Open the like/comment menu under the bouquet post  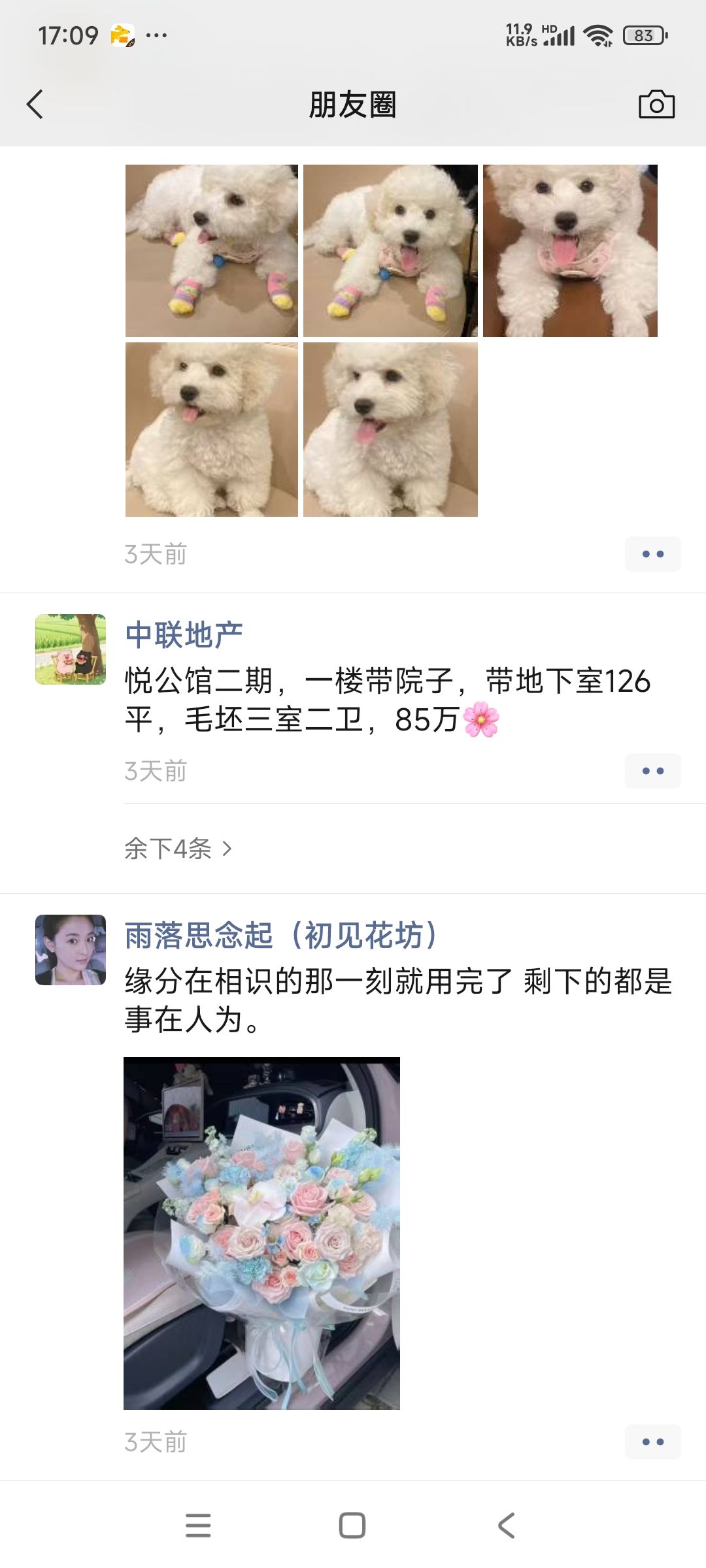click(x=652, y=1442)
